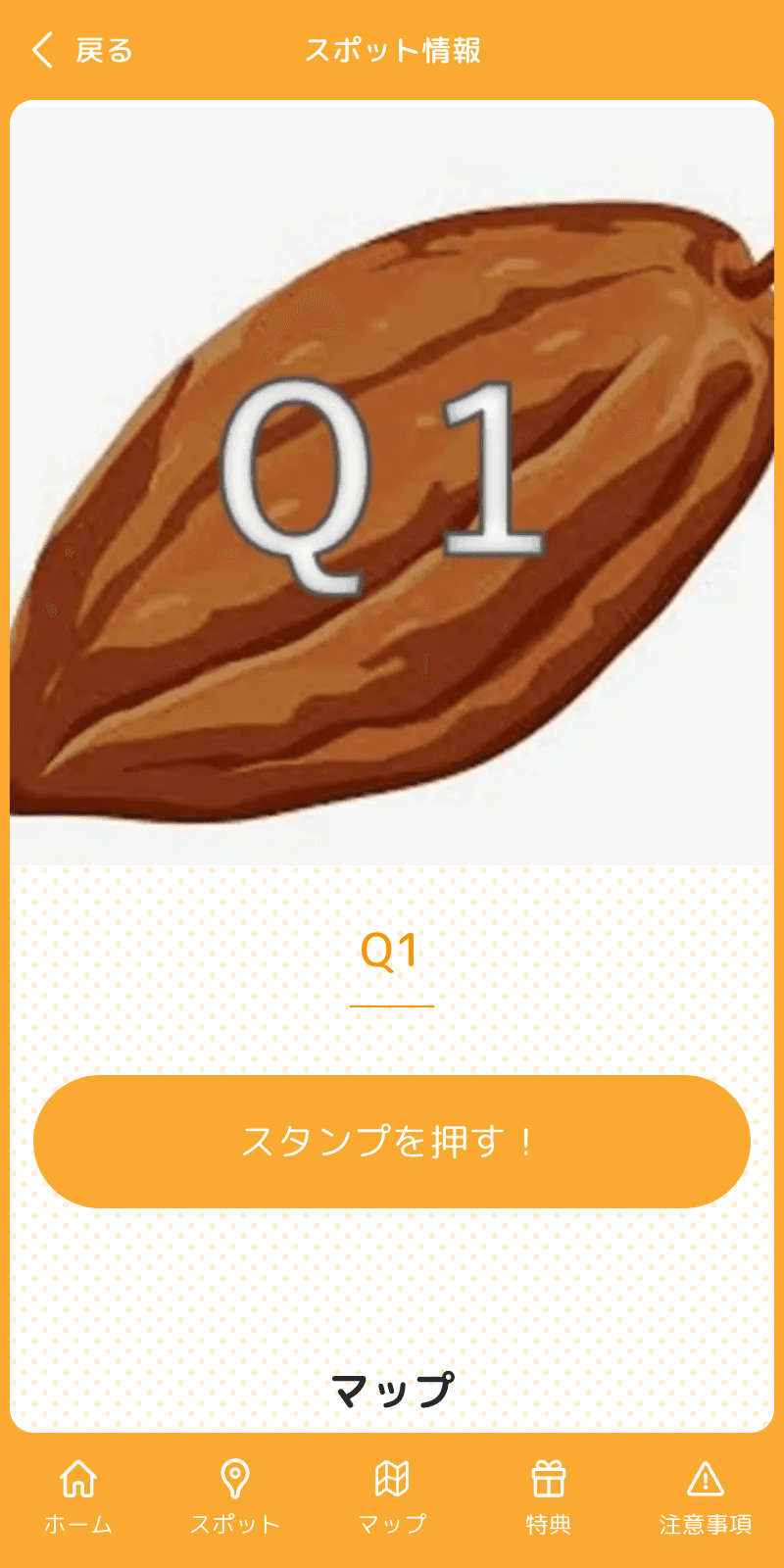Tap the underline divider below Q1
The width and height of the screenshot is (784, 1568).
pos(392,1004)
